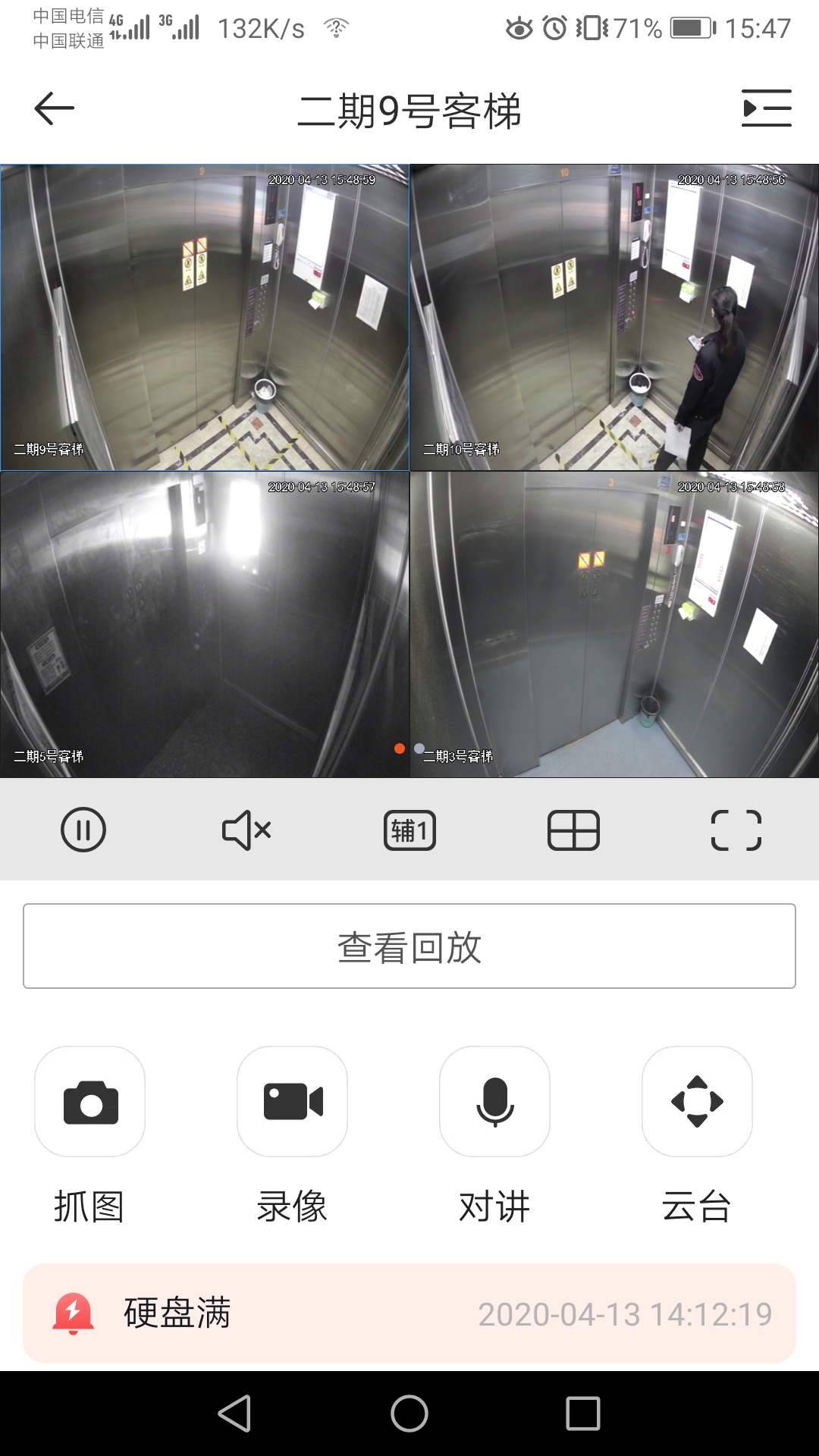Select the 二期5号客梯 camera feed
The width and height of the screenshot is (819, 1456).
pos(205,624)
